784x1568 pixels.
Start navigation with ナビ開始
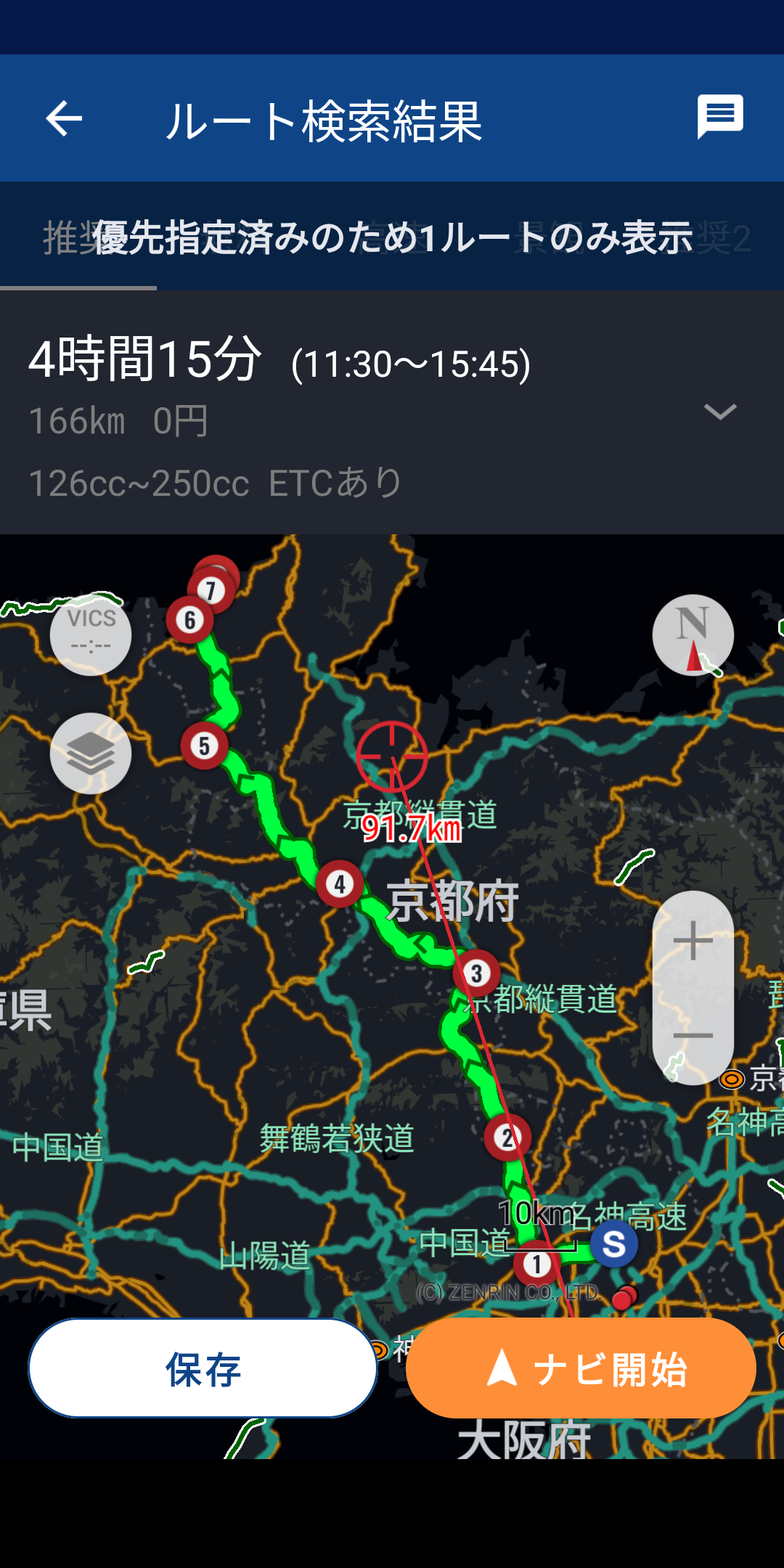click(x=581, y=1368)
